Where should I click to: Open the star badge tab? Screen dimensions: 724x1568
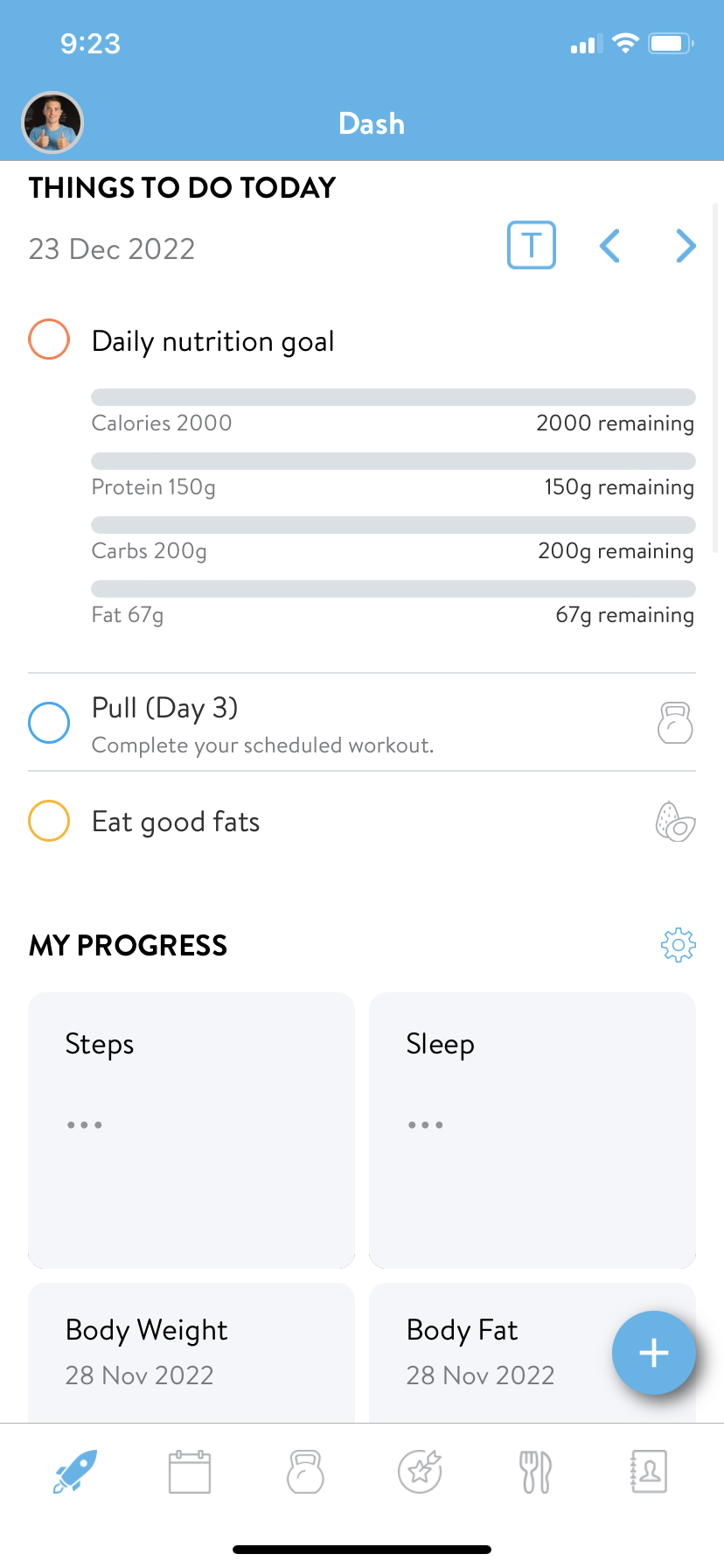[420, 1472]
